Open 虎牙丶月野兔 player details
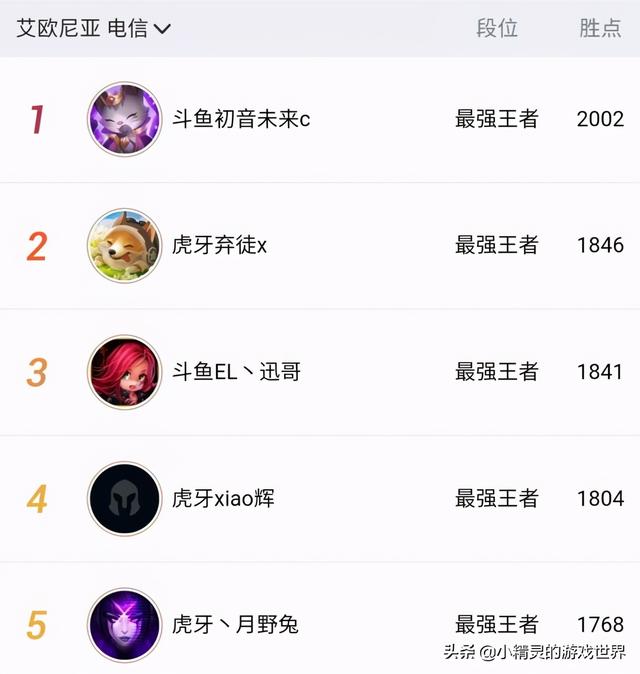640x674 pixels. [235, 625]
